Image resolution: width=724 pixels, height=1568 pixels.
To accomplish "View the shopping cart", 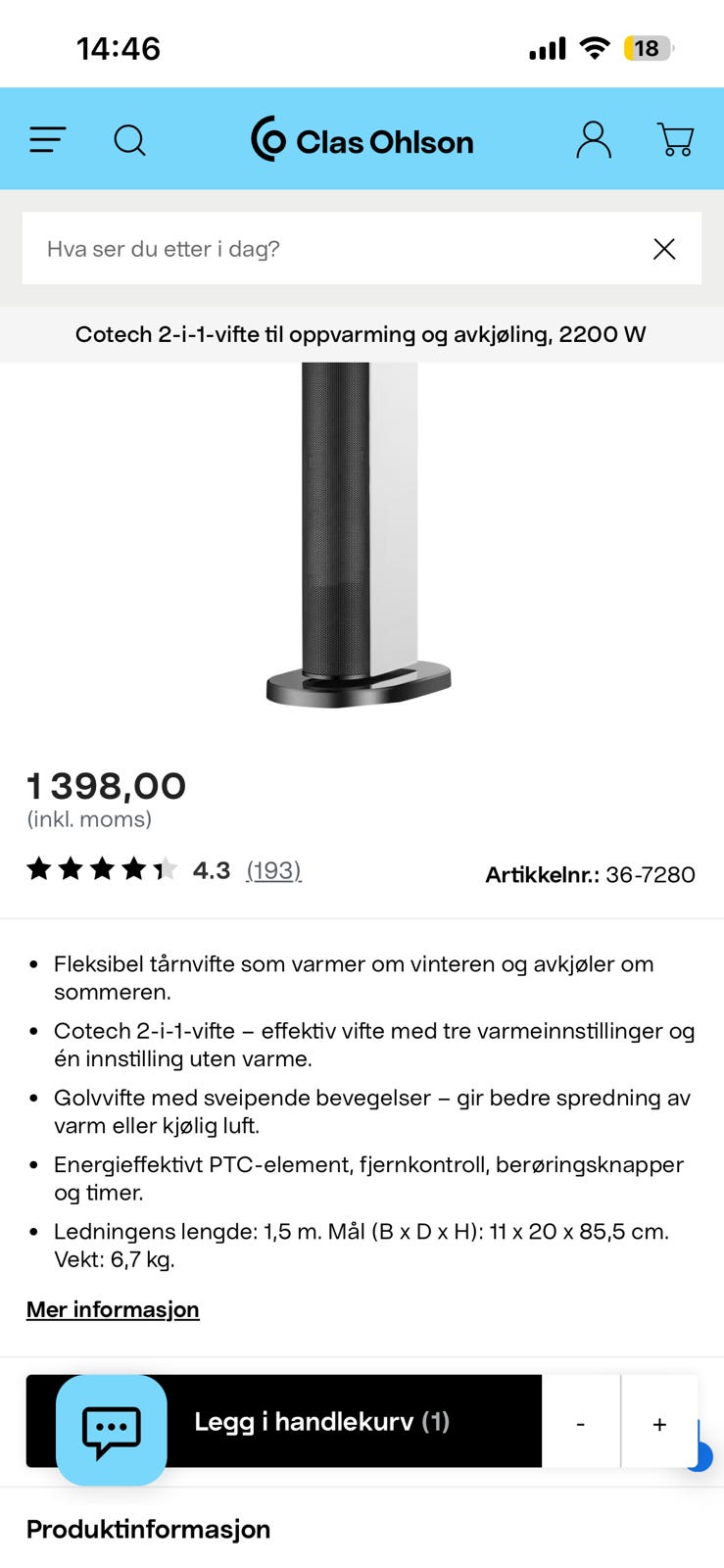I will point(675,140).
